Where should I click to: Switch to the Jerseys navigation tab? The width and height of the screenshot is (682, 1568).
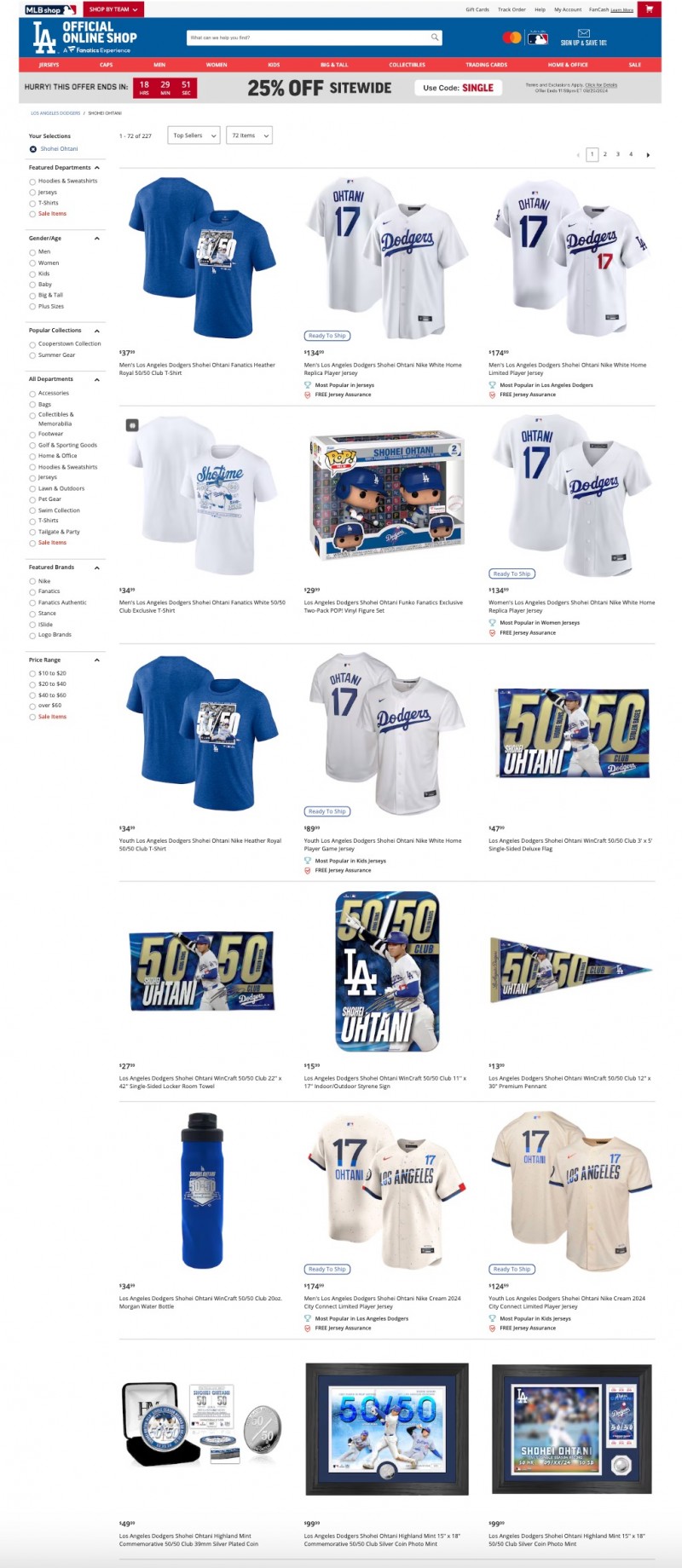(x=49, y=65)
